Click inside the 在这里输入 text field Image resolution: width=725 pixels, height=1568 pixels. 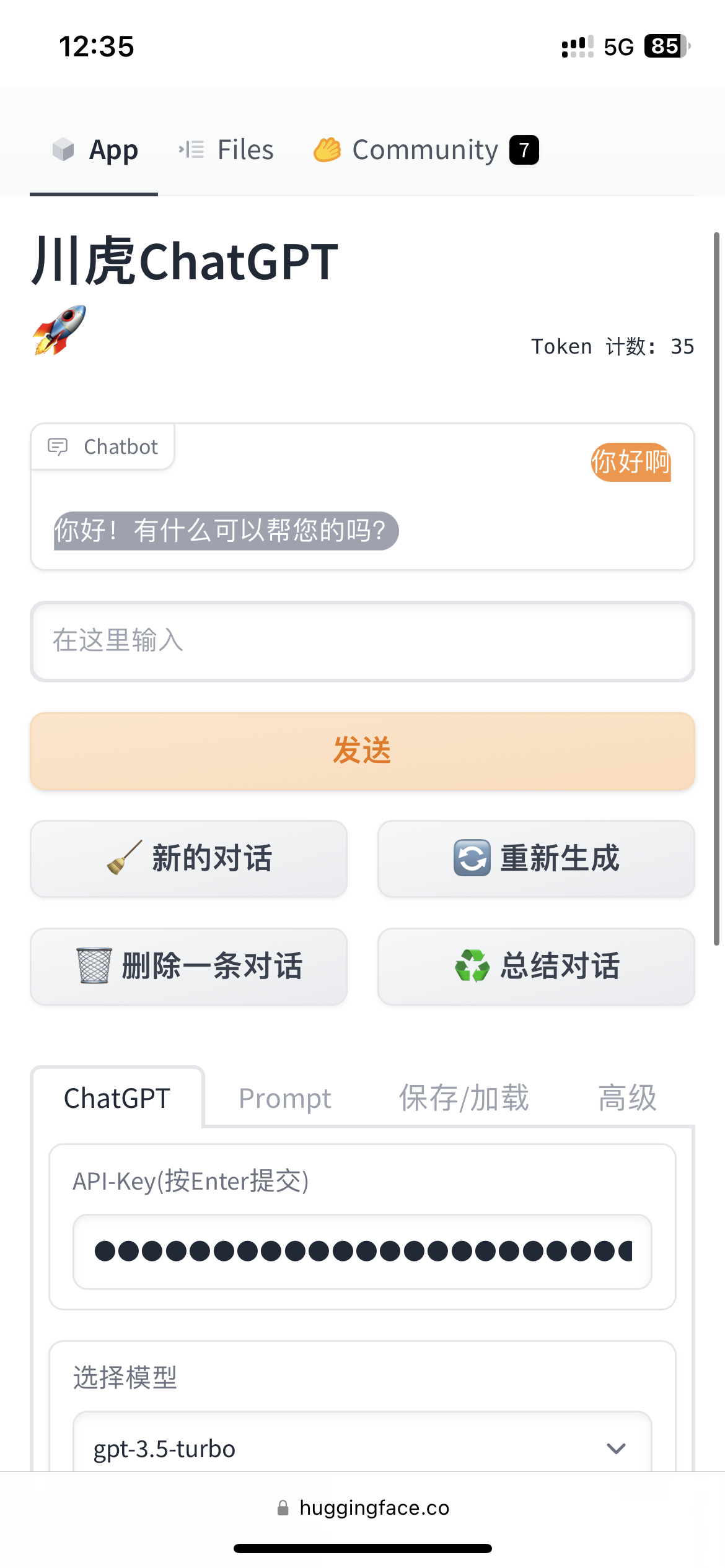click(362, 642)
